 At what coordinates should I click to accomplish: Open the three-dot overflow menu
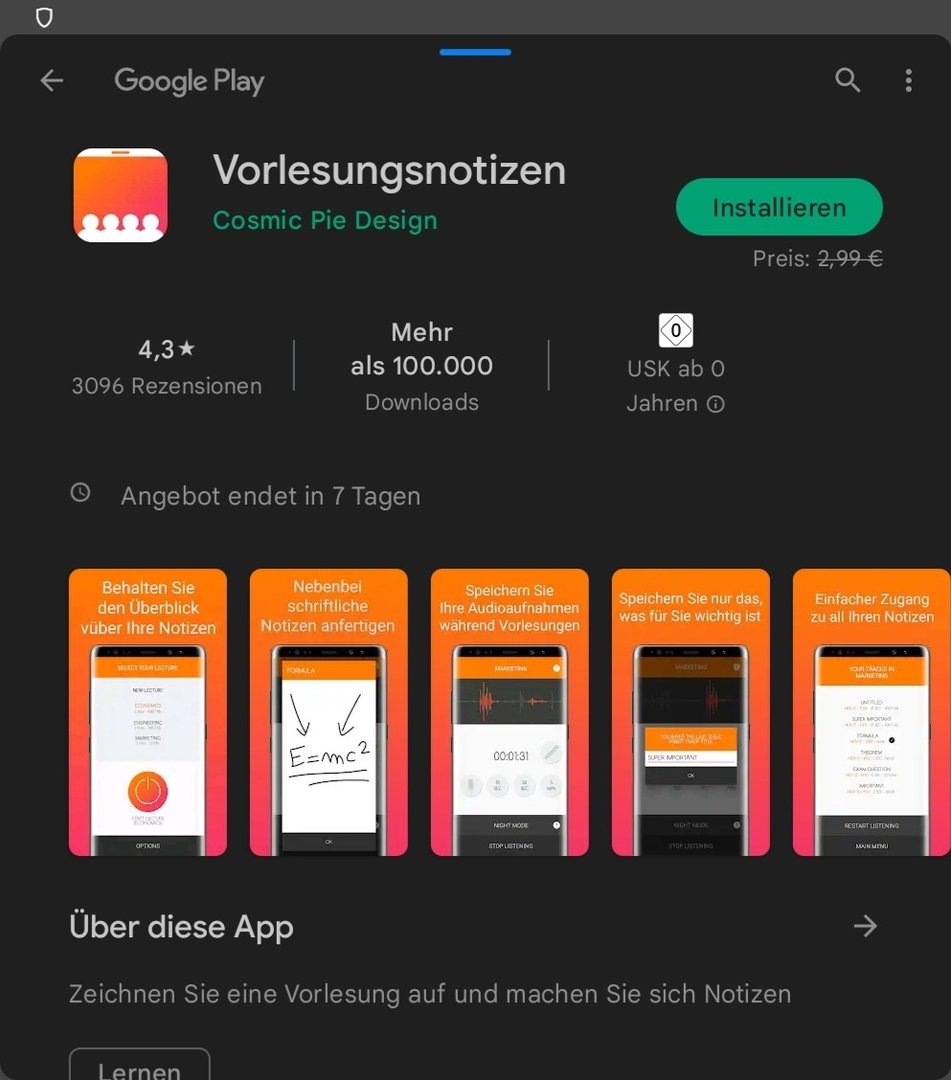(908, 81)
